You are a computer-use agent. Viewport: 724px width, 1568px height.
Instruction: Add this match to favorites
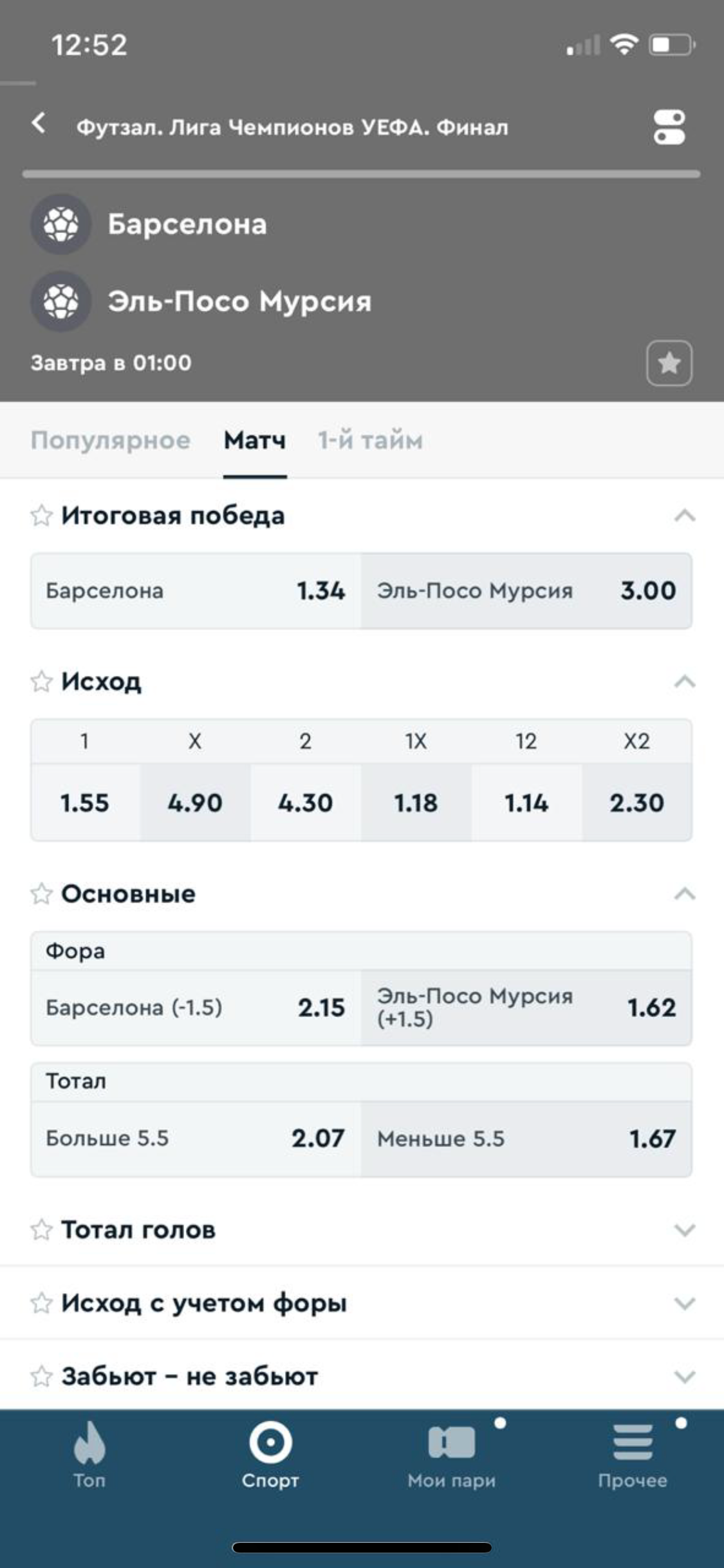click(669, 363)
